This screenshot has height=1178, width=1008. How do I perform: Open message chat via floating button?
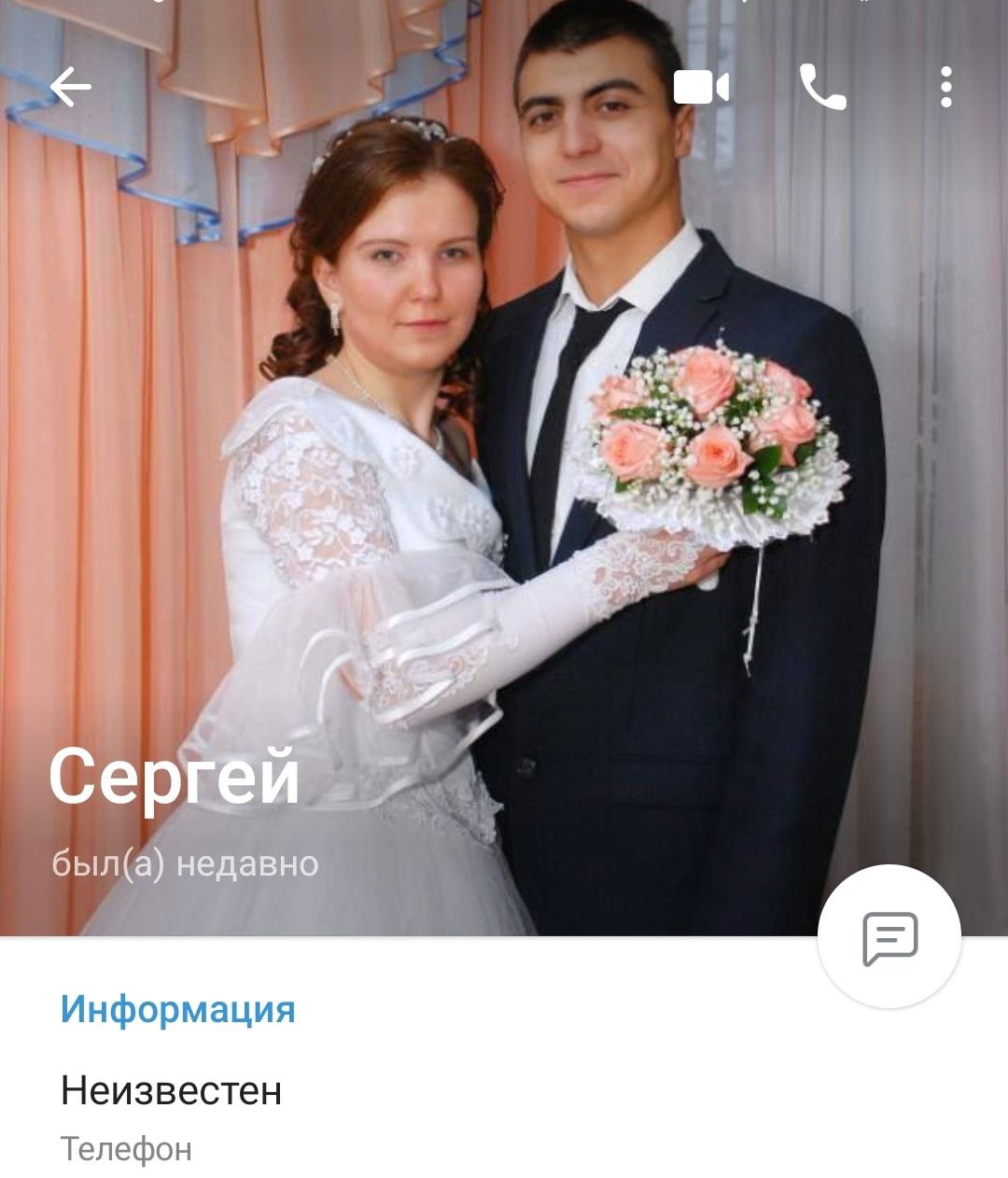[x=889, y=936]
